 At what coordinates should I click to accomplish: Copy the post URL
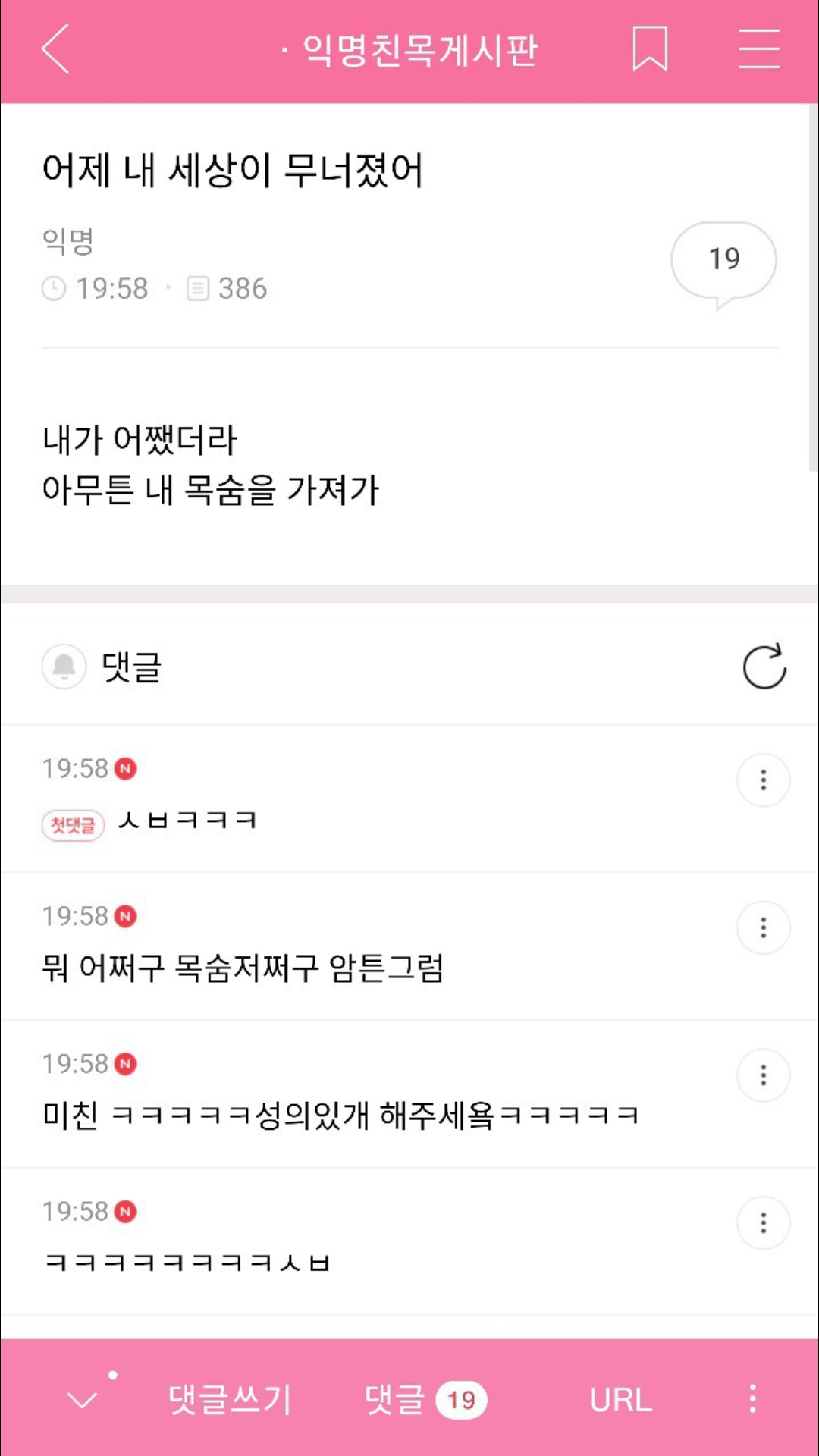(x=620, y=1400)
